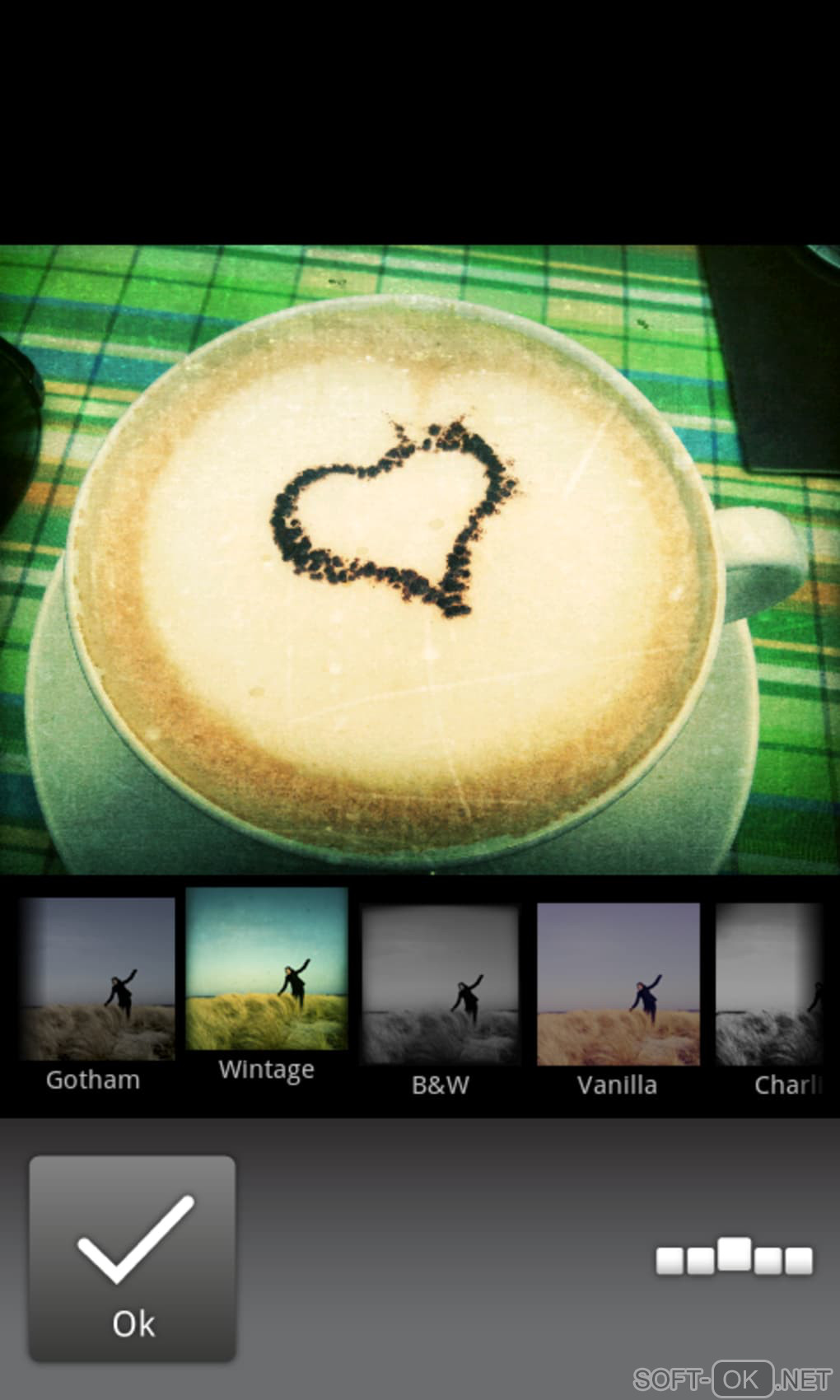Image resolution: width=840 pixels, height=1400 pixels.
Task: Tap the filter page indicator dots
Action: (734, 1258)
